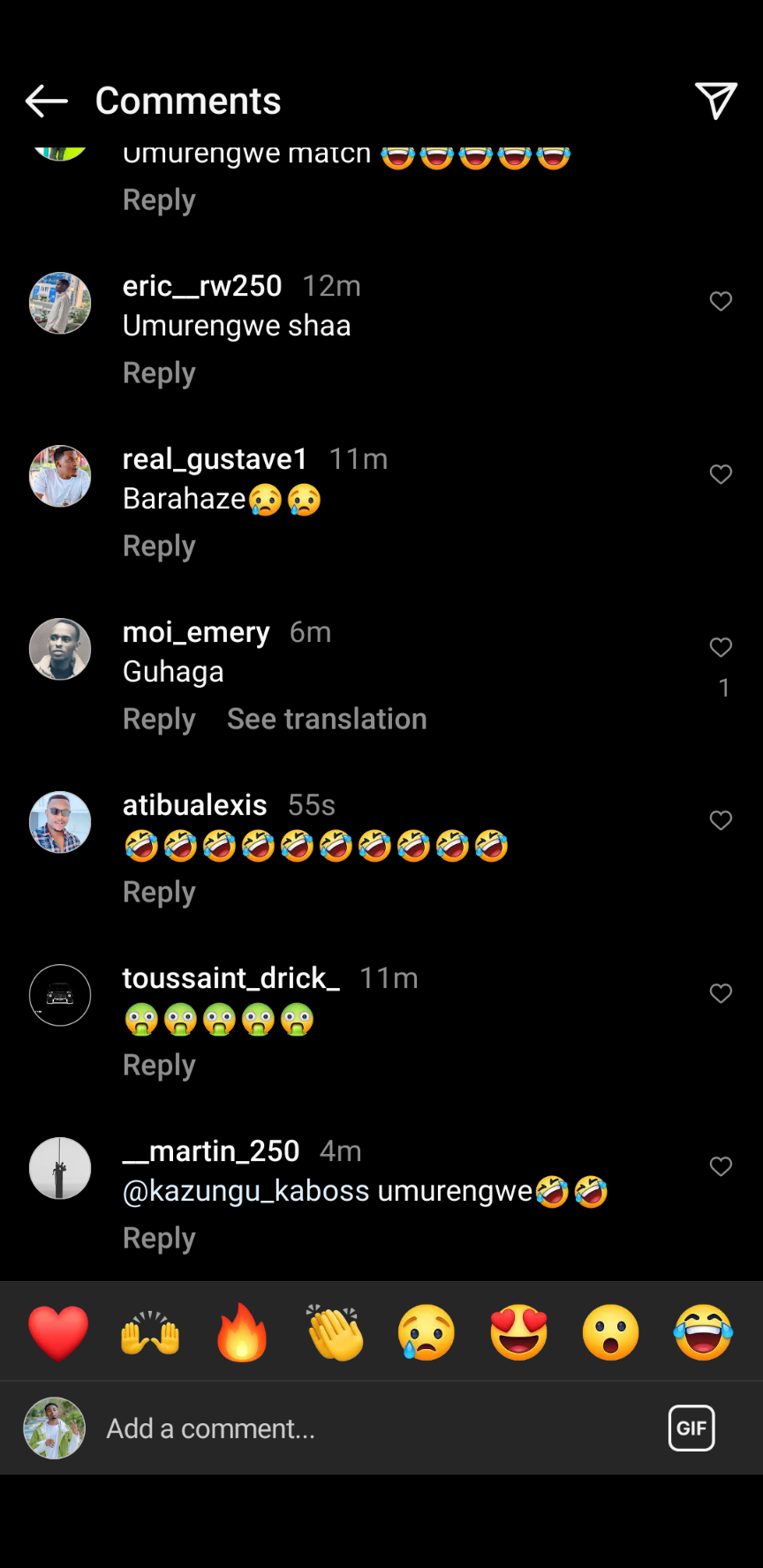Viewport: 763px width, 1568px height.
Task: Reply to __martin_250's comment
Action: point(159,1238)
